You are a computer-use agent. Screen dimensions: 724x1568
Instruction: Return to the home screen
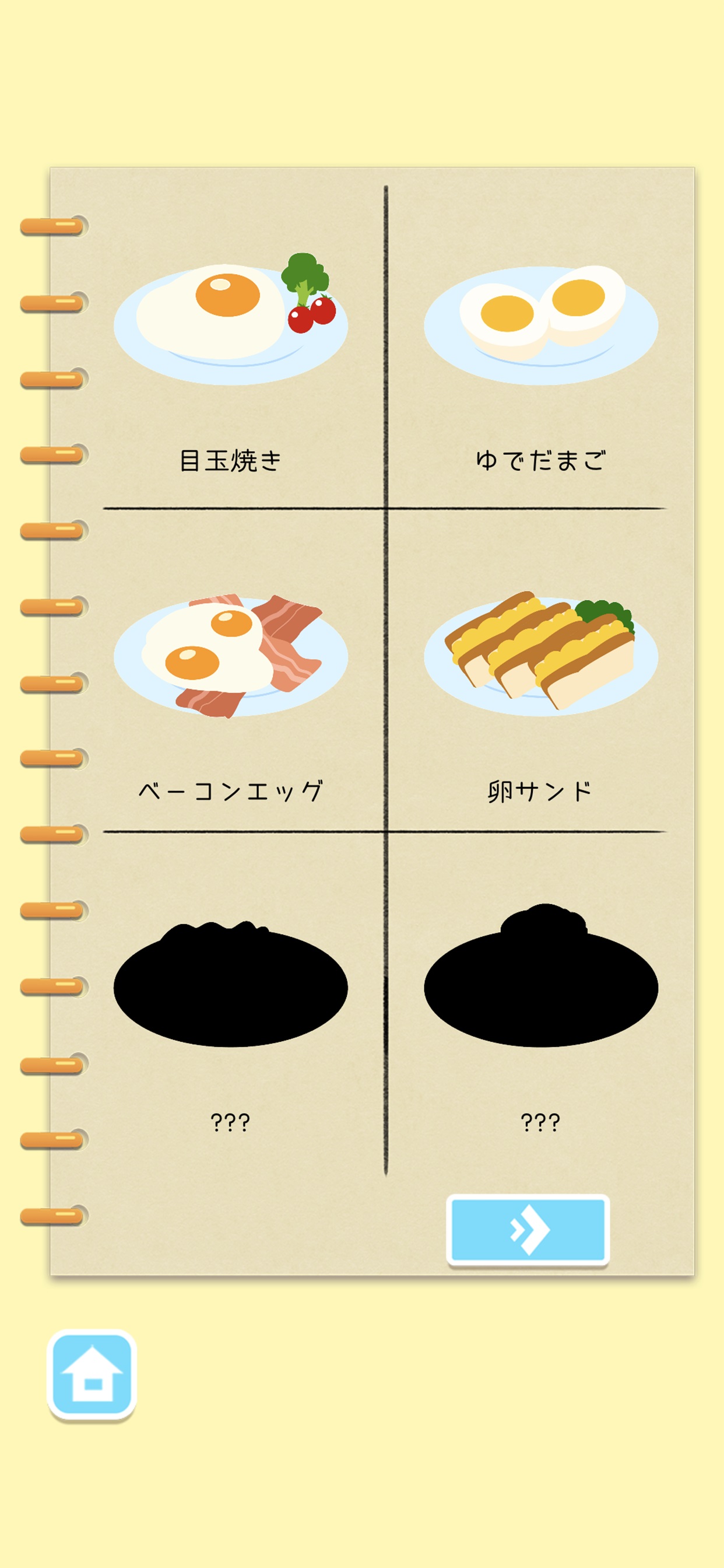point(92,1374)
